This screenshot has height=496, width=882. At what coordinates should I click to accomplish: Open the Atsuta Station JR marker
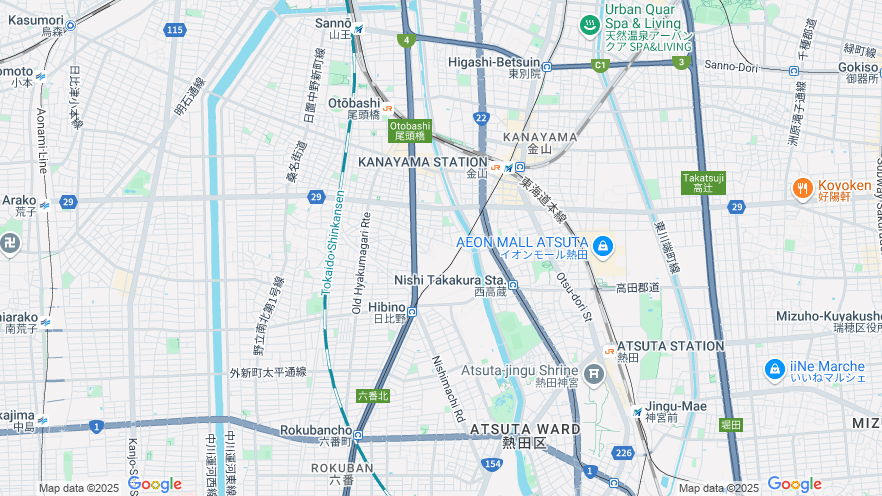point(610,351)
